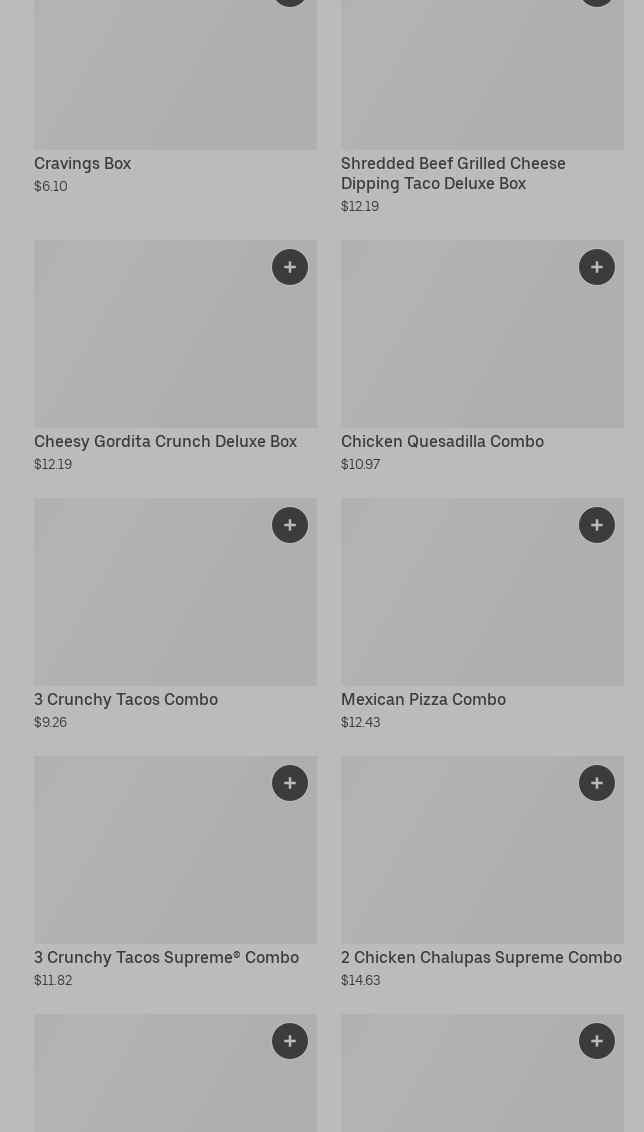This screenshot has width=644, height=1132.
Task: Add 3 Crunchy Tacos Supreme Combo to cart
Action: point(290,783)
